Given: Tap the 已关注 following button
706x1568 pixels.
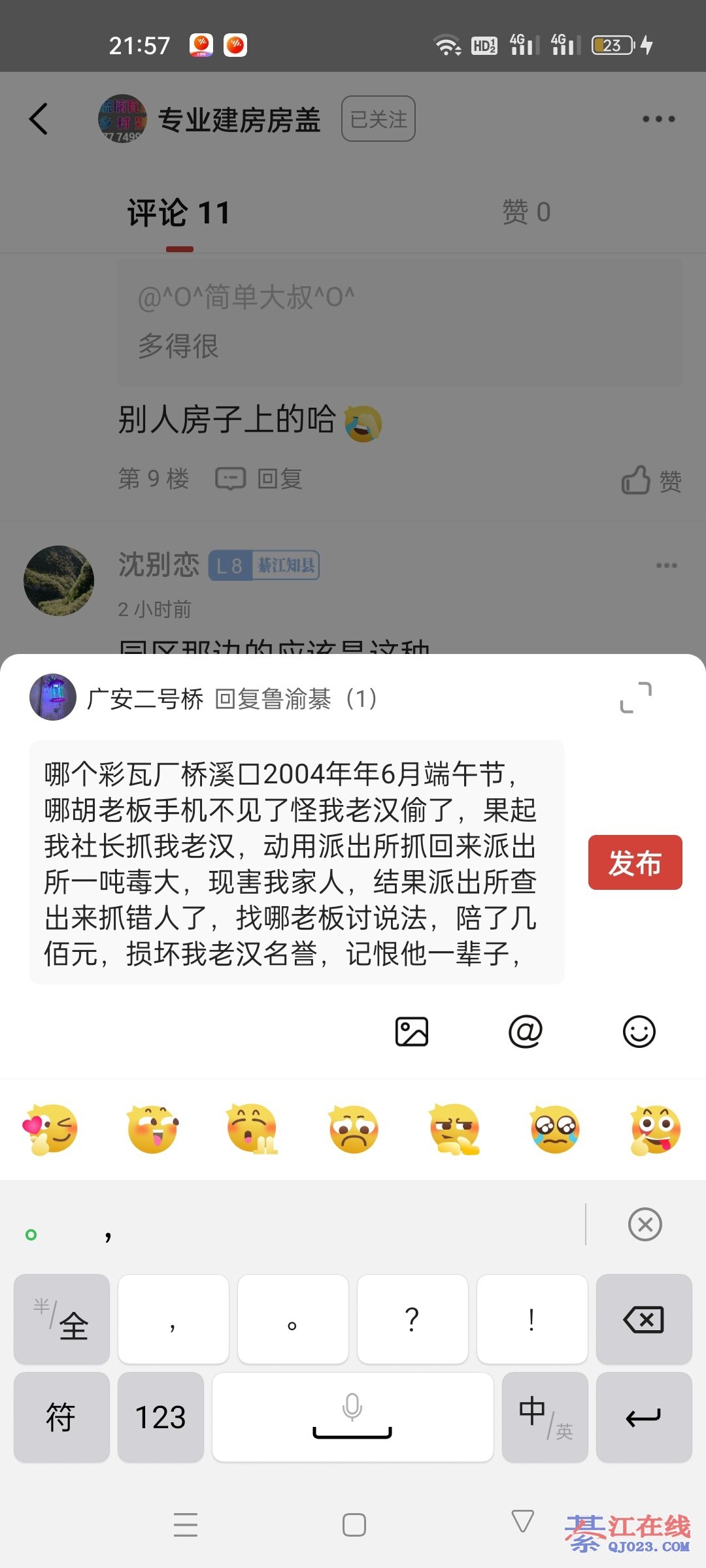Looking at the screenshot, I should pos(378,119).
